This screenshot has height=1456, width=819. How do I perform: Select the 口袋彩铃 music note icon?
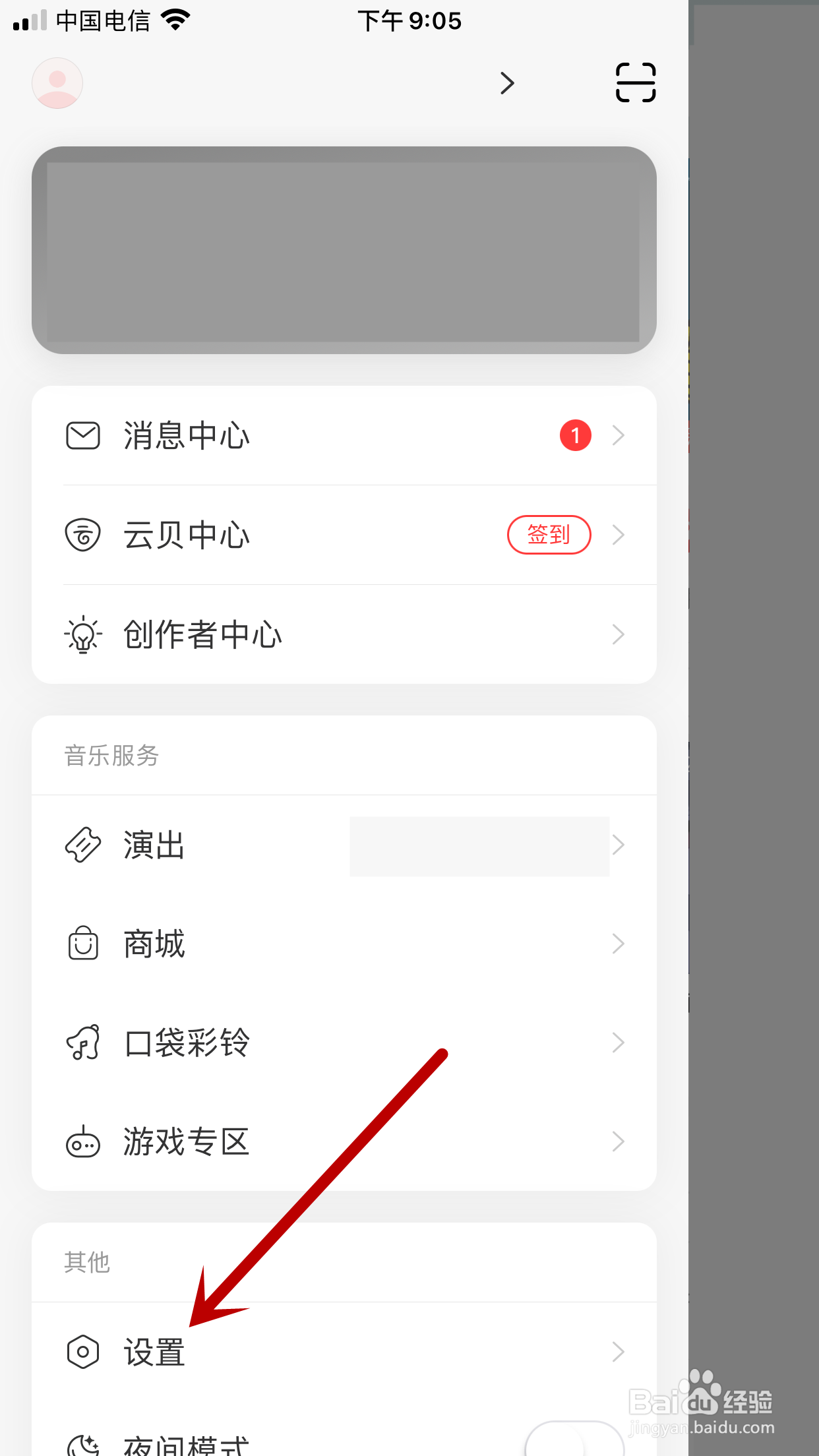(82, 1042)
